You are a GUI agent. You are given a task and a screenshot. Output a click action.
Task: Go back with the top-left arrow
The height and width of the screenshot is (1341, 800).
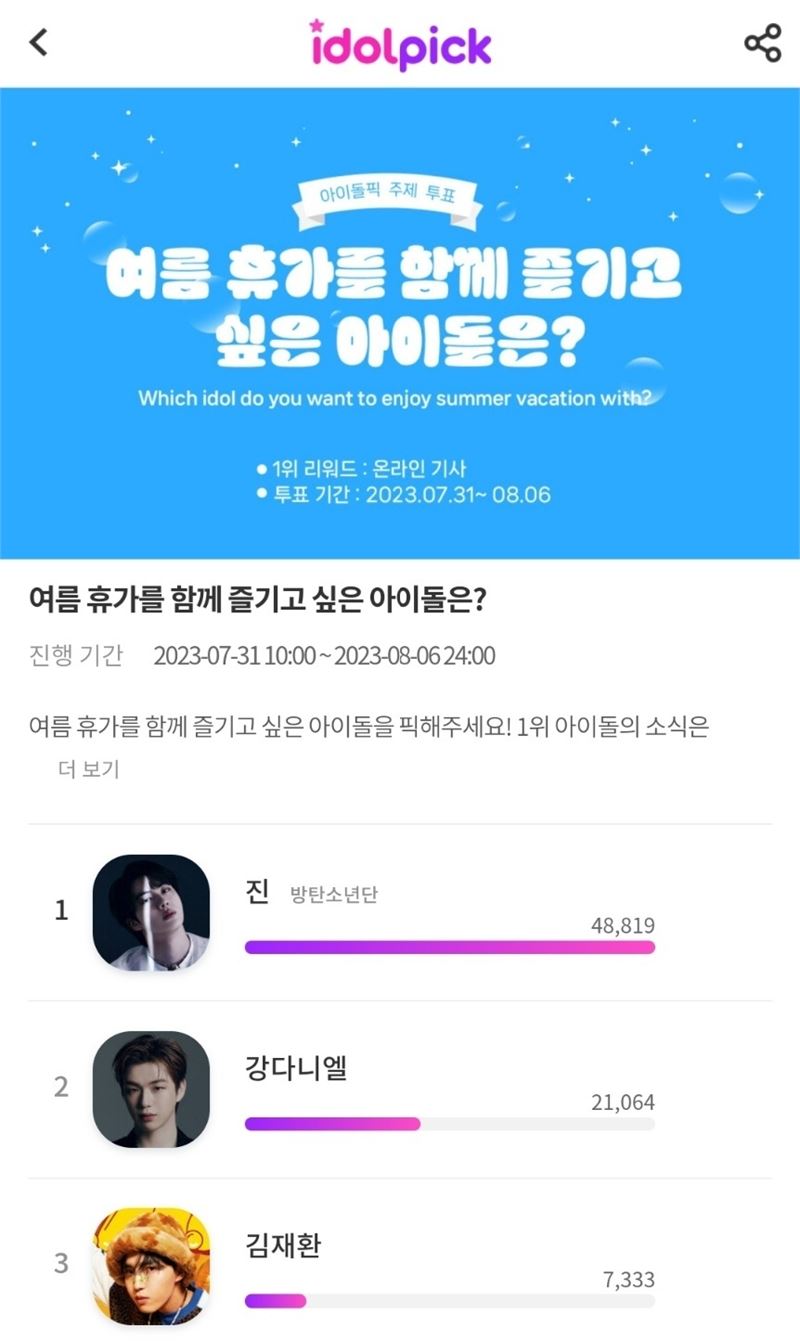tap(39, 43)
